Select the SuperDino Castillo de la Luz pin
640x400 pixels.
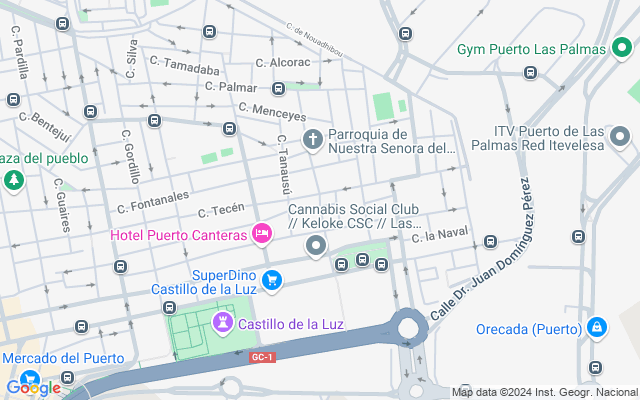tap(271, 282)
